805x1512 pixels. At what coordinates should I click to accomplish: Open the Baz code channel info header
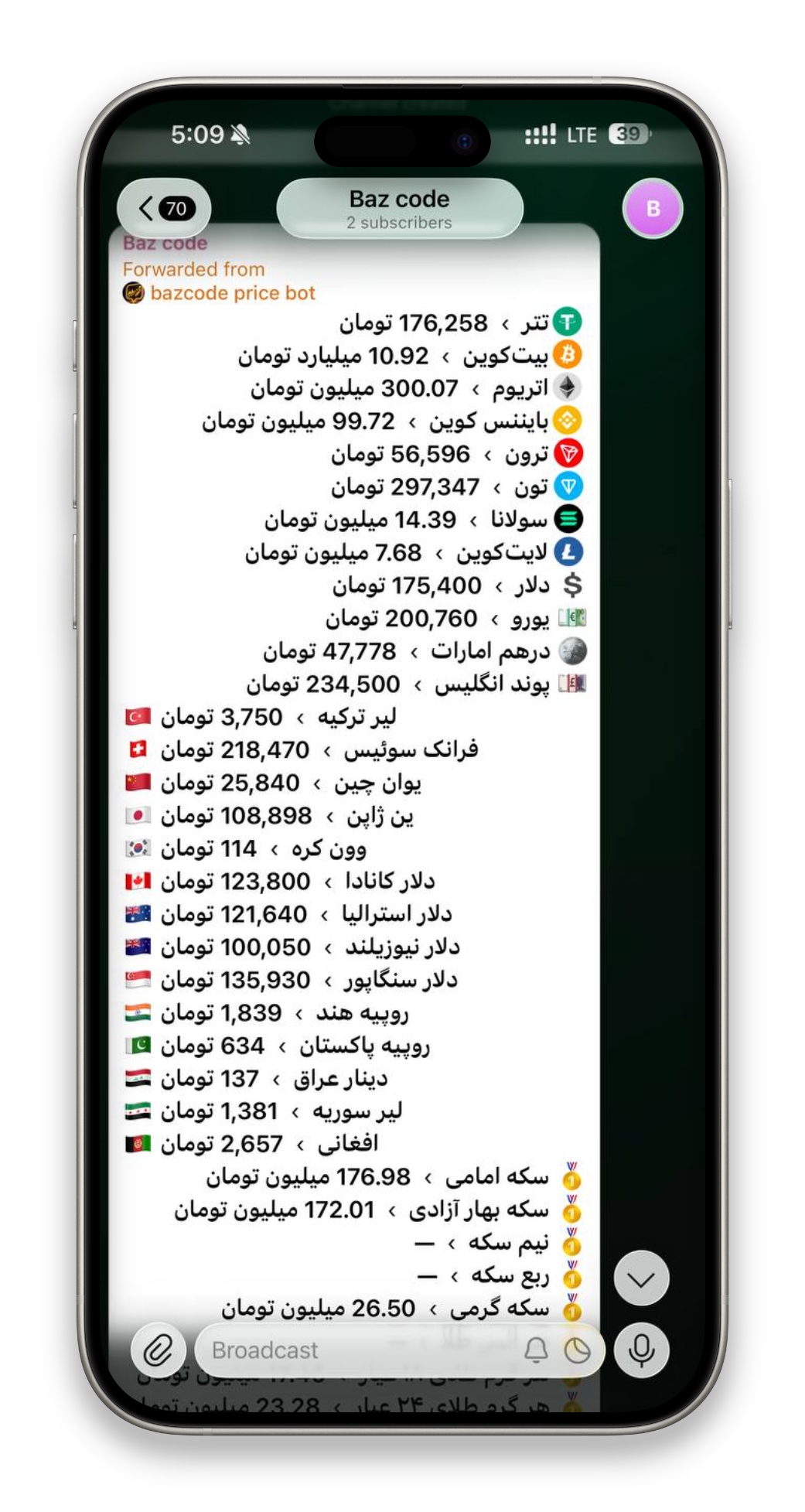tap(400, 209)
